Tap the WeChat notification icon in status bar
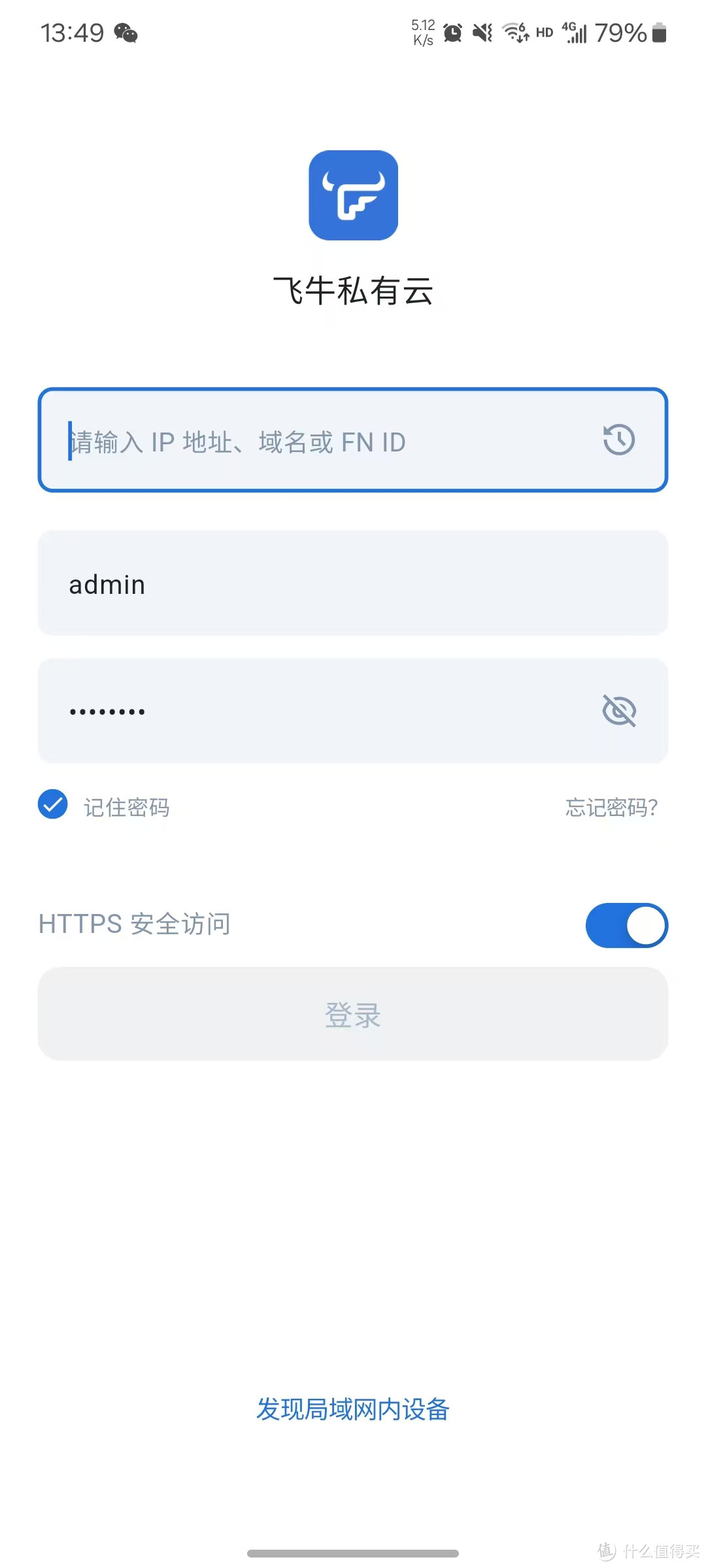706x1568 pixels. 126,33
